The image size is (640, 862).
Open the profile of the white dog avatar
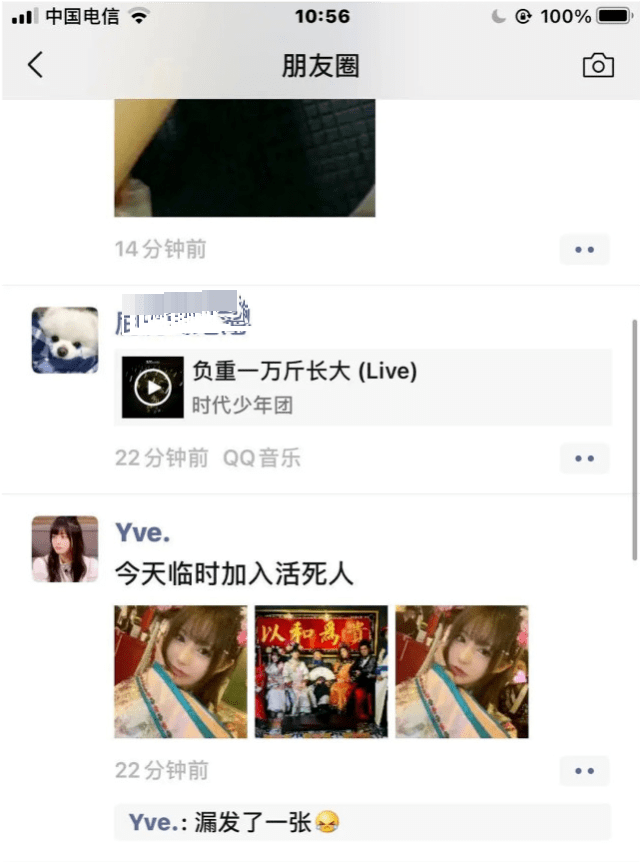65,340
